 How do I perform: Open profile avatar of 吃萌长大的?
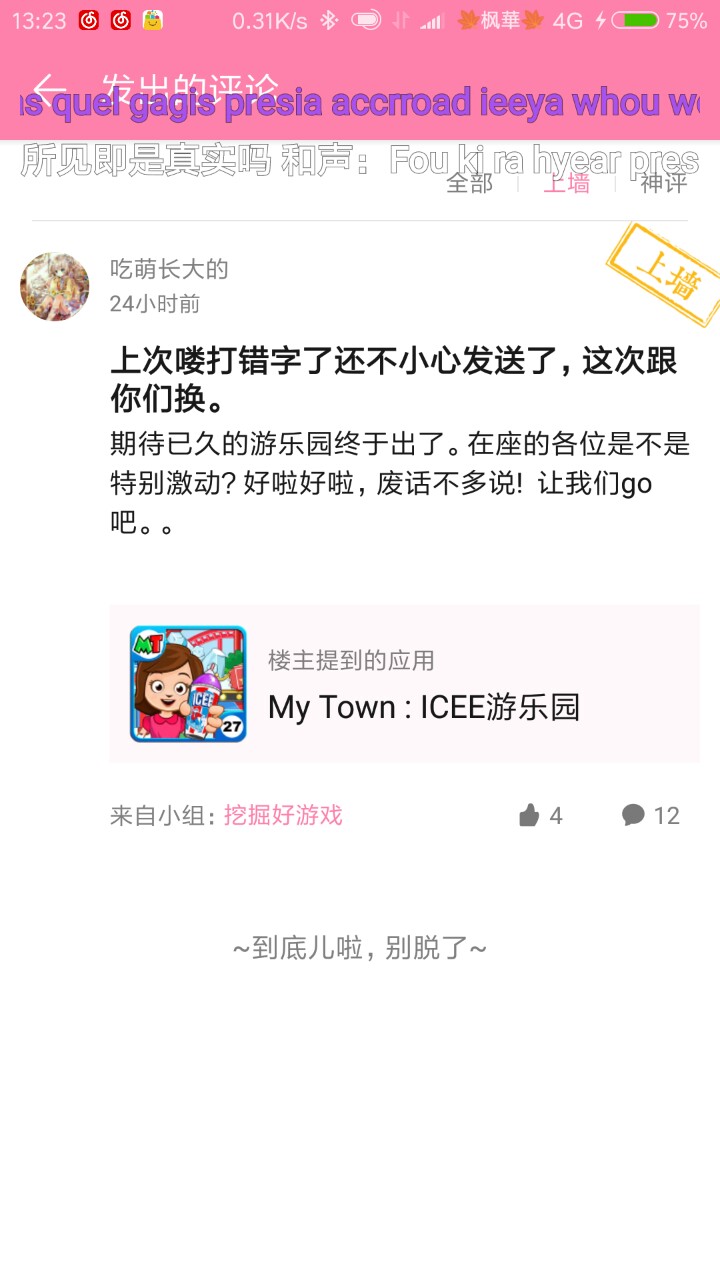coord(55,286)
